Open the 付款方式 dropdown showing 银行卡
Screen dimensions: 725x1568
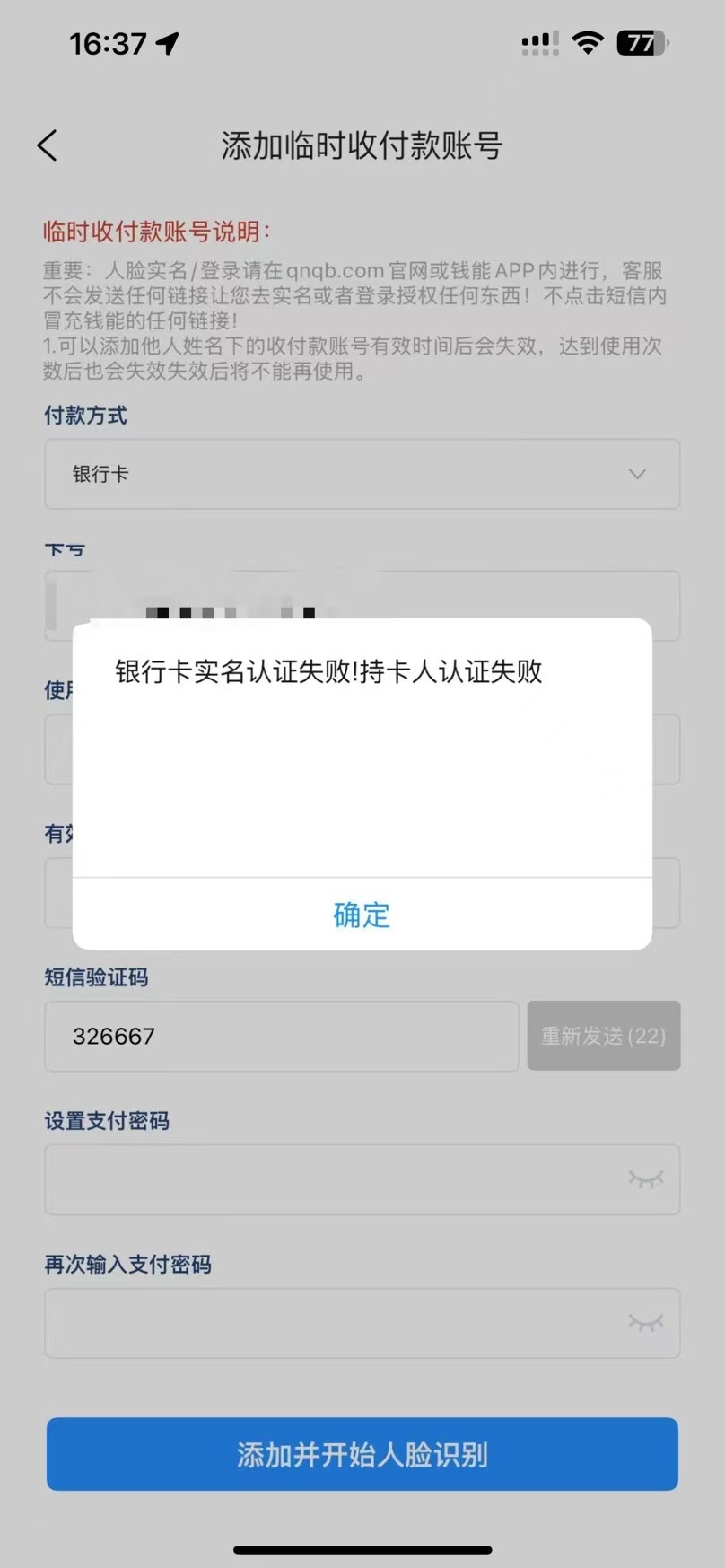coord(362,474)
